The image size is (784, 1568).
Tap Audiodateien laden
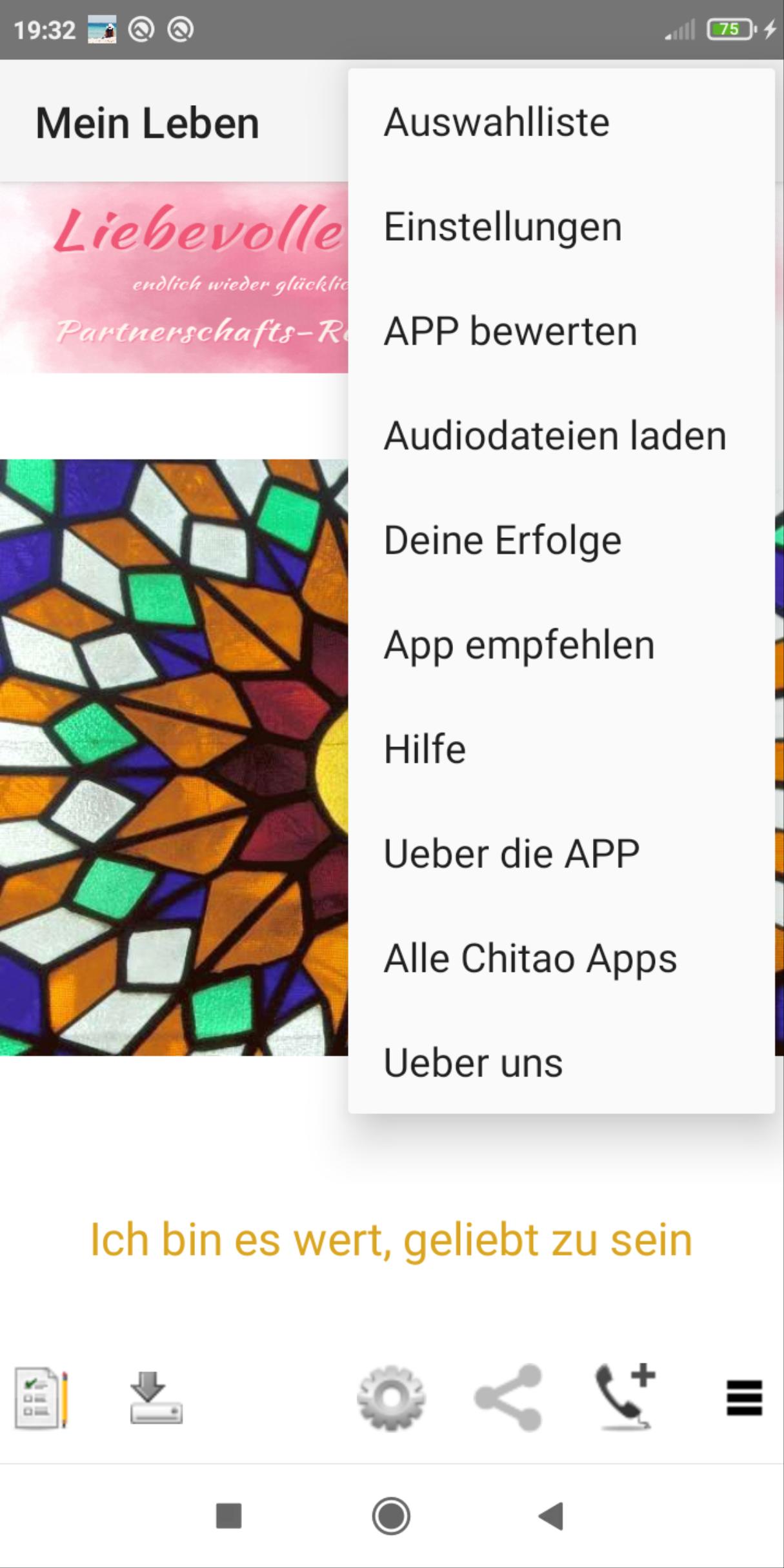pyautogui.click(x=560, y=435)
